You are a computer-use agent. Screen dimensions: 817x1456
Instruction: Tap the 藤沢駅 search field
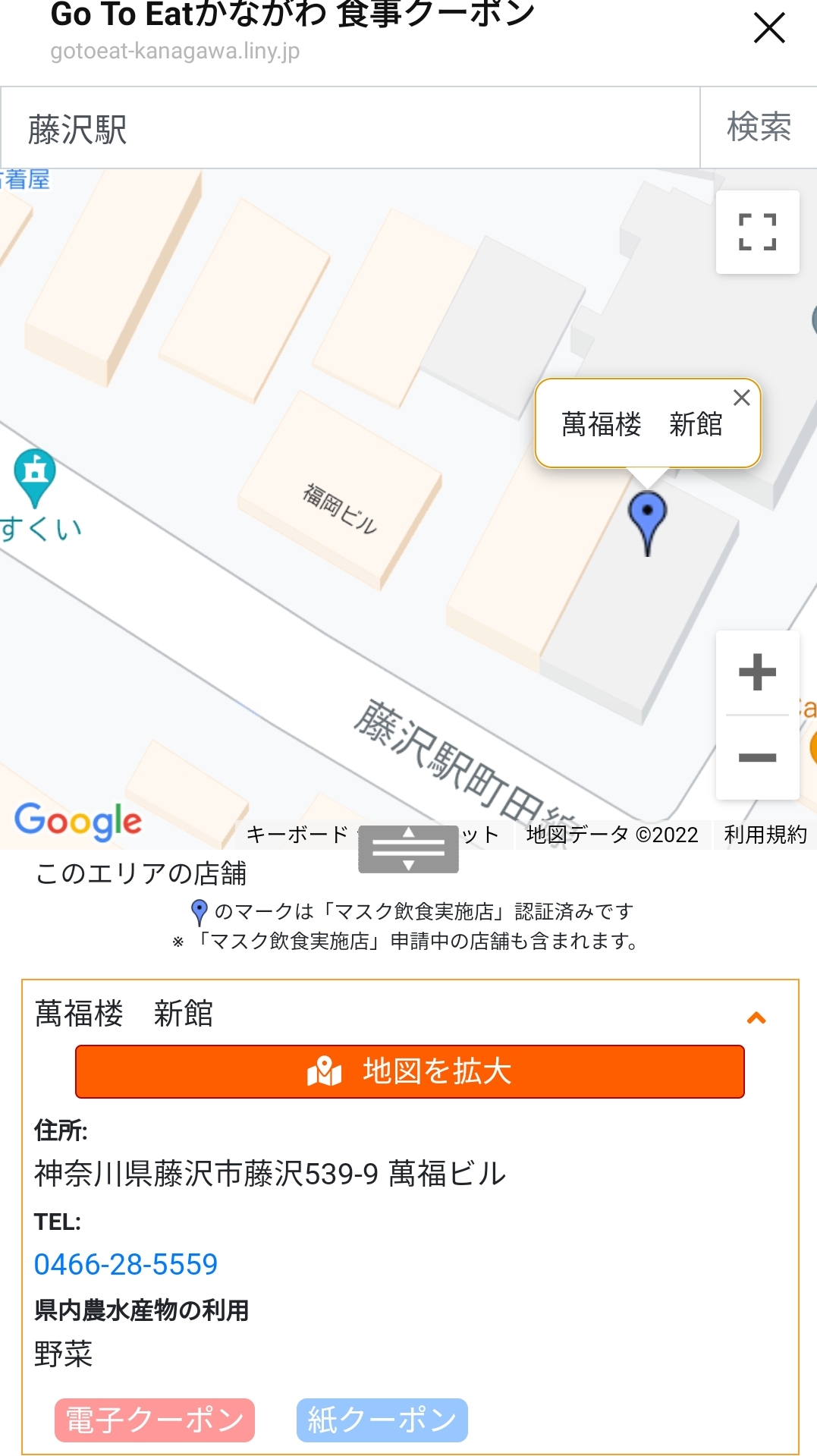(349, 128)
